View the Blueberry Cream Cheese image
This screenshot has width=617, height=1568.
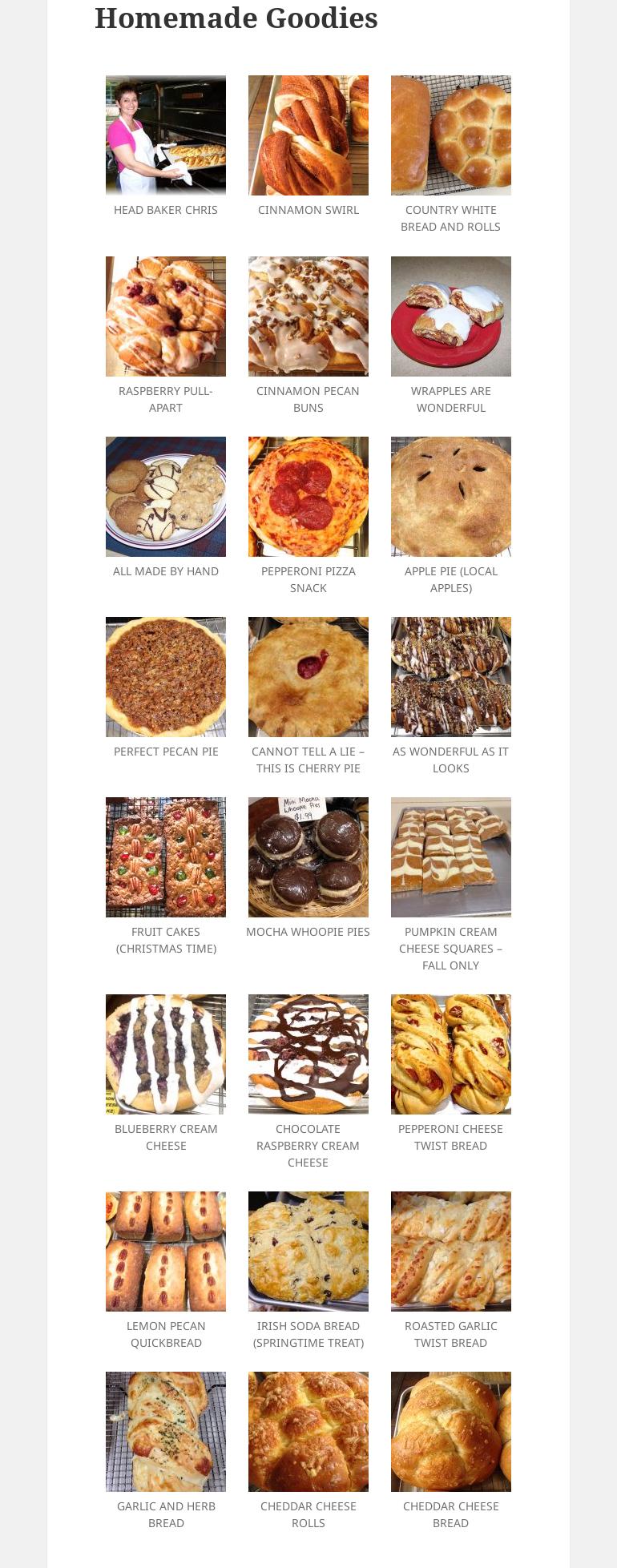166,1054
